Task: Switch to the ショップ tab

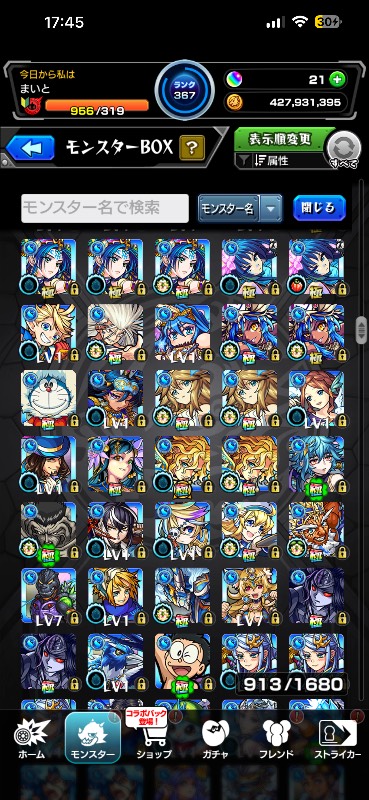Action: point(153,738)
